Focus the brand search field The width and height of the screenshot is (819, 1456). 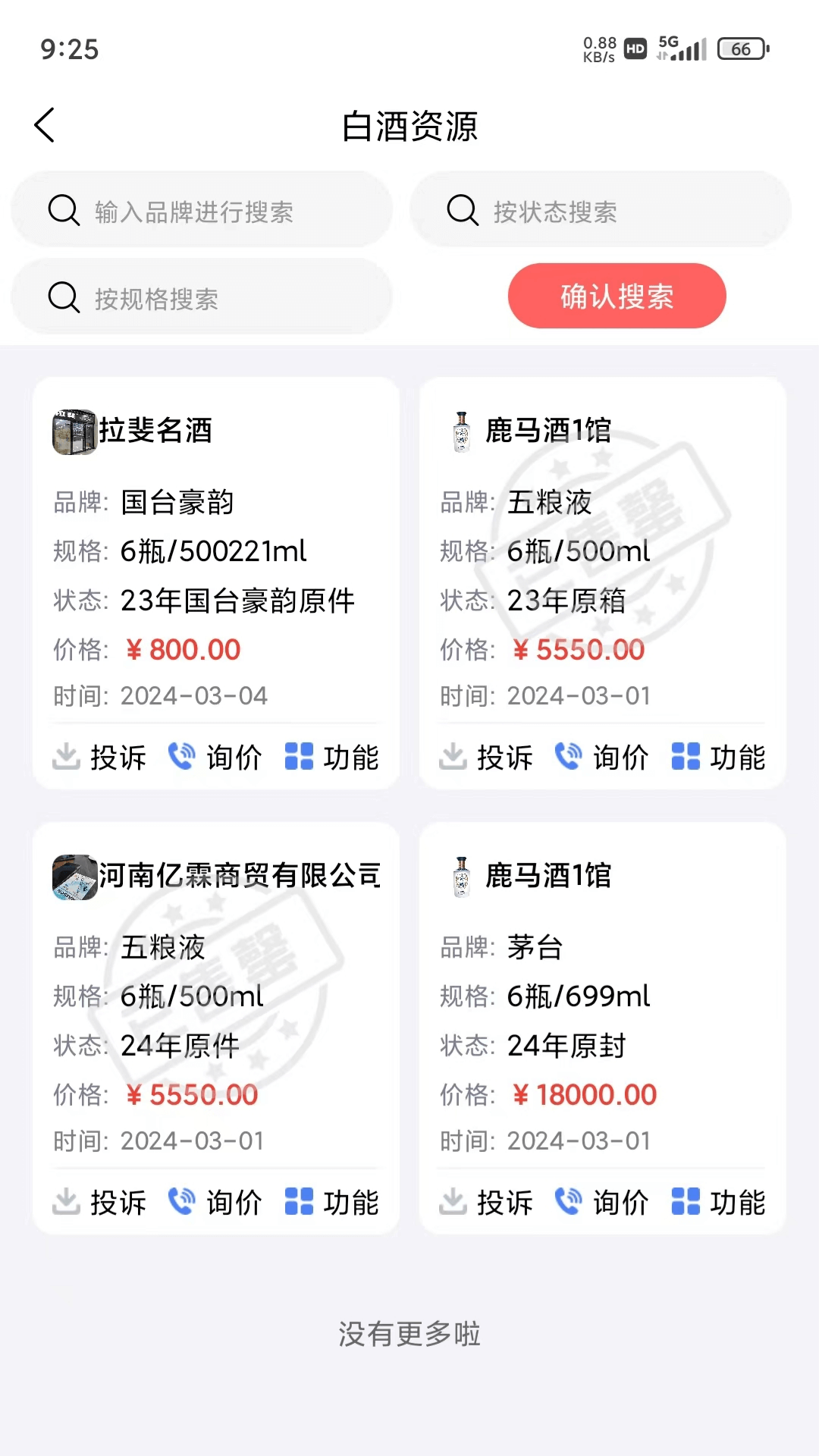coord(202,210)
